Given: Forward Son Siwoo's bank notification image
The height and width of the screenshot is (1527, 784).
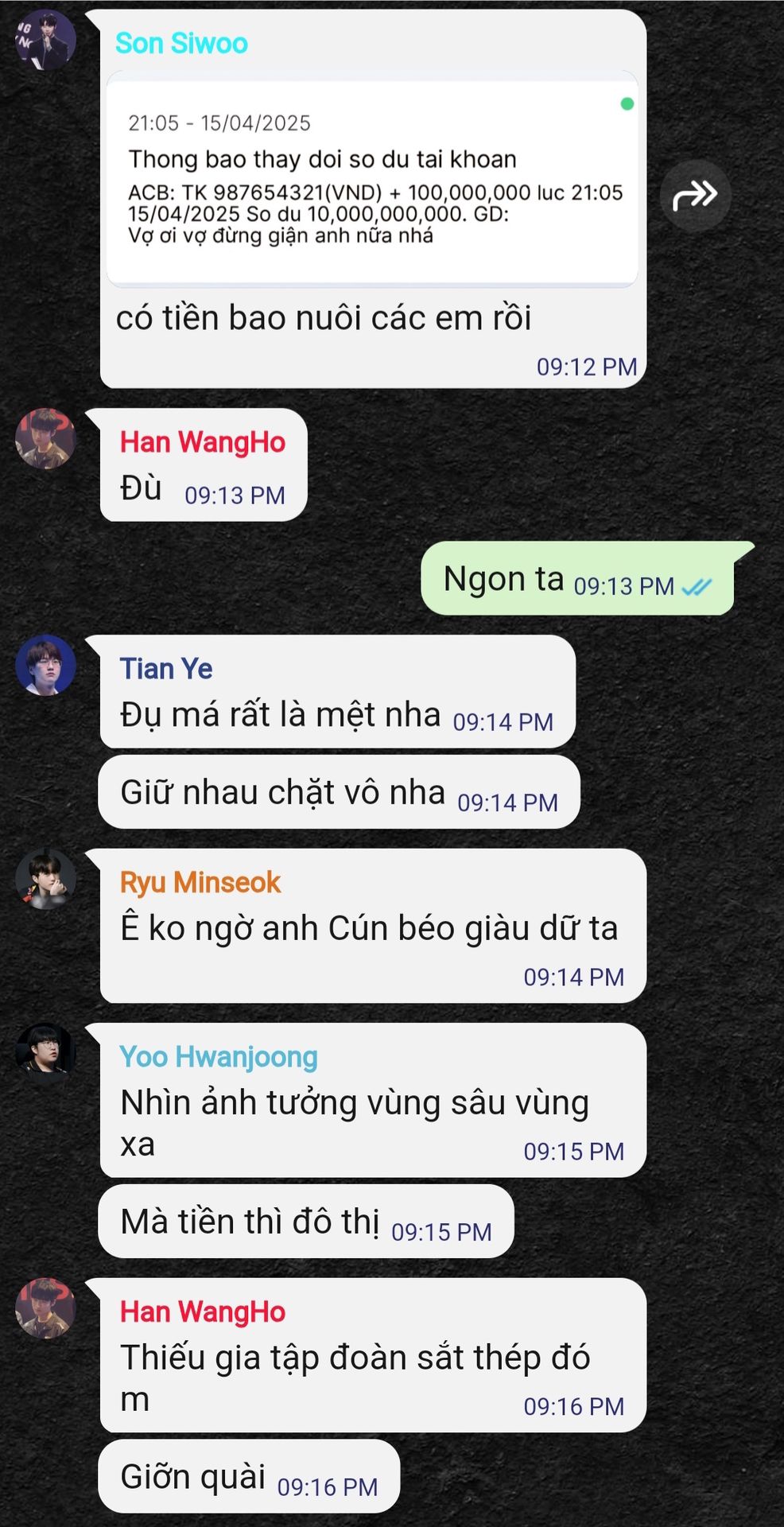Looking at the screenshot, I should tap(695, 196).
